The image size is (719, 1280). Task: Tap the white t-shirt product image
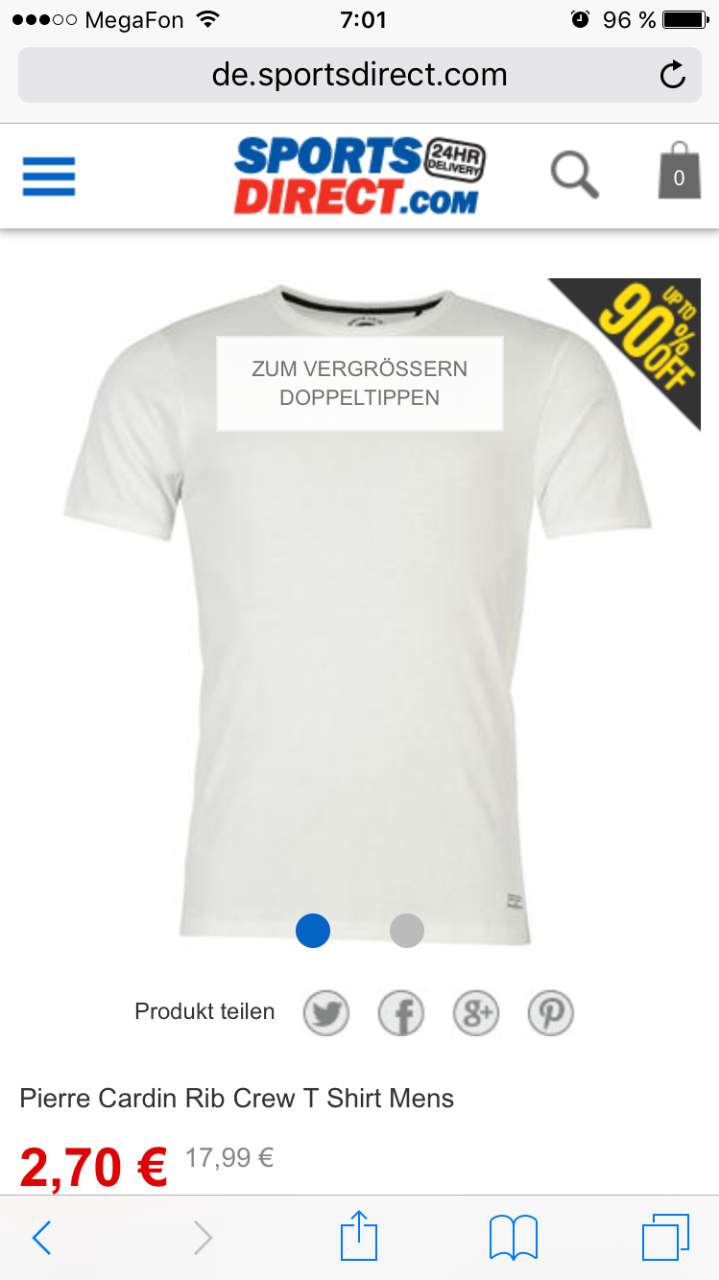coord(358,612)
